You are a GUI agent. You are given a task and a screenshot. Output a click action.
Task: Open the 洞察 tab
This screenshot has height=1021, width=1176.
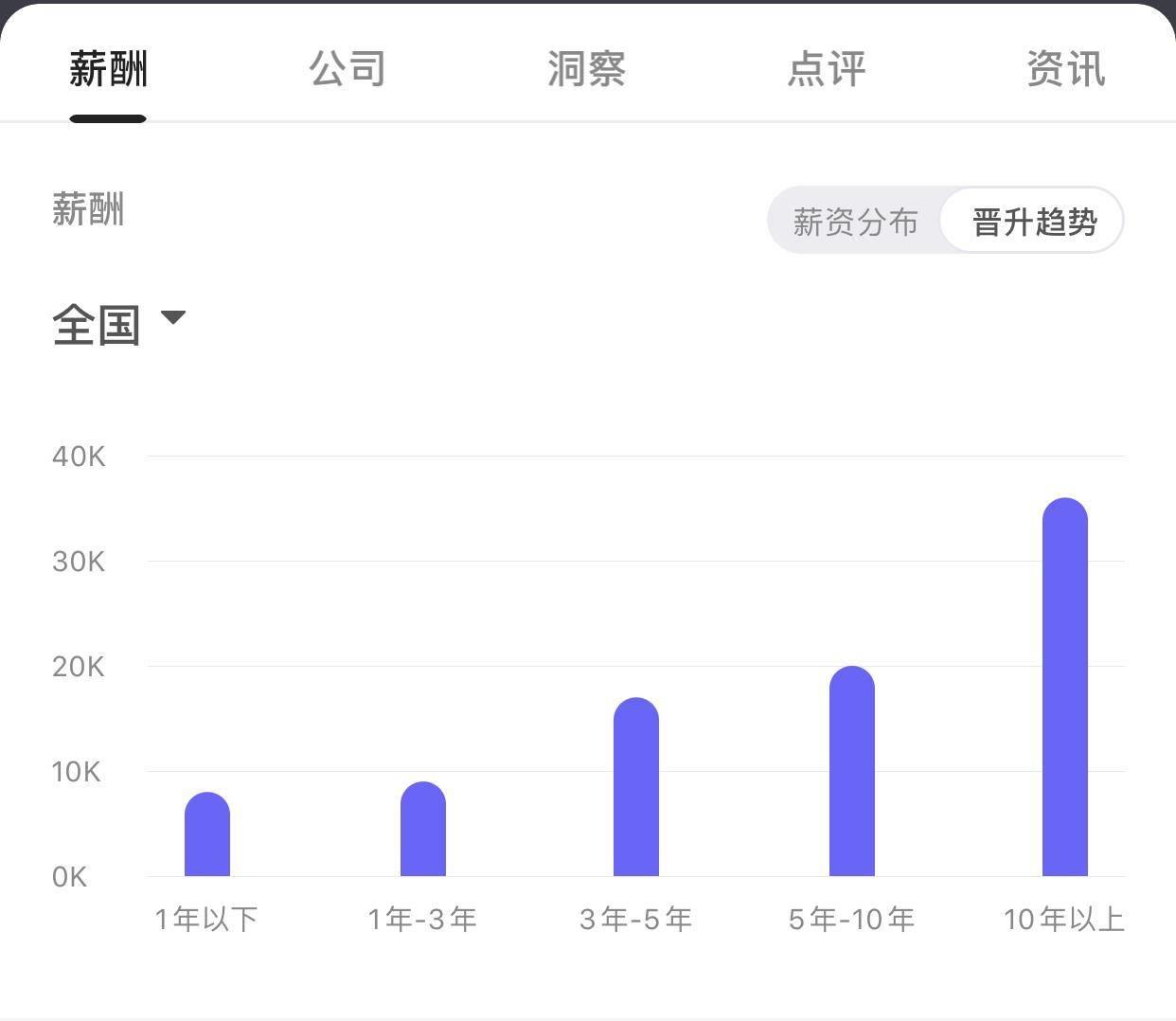pyautogui.click(x=586, y=69)
